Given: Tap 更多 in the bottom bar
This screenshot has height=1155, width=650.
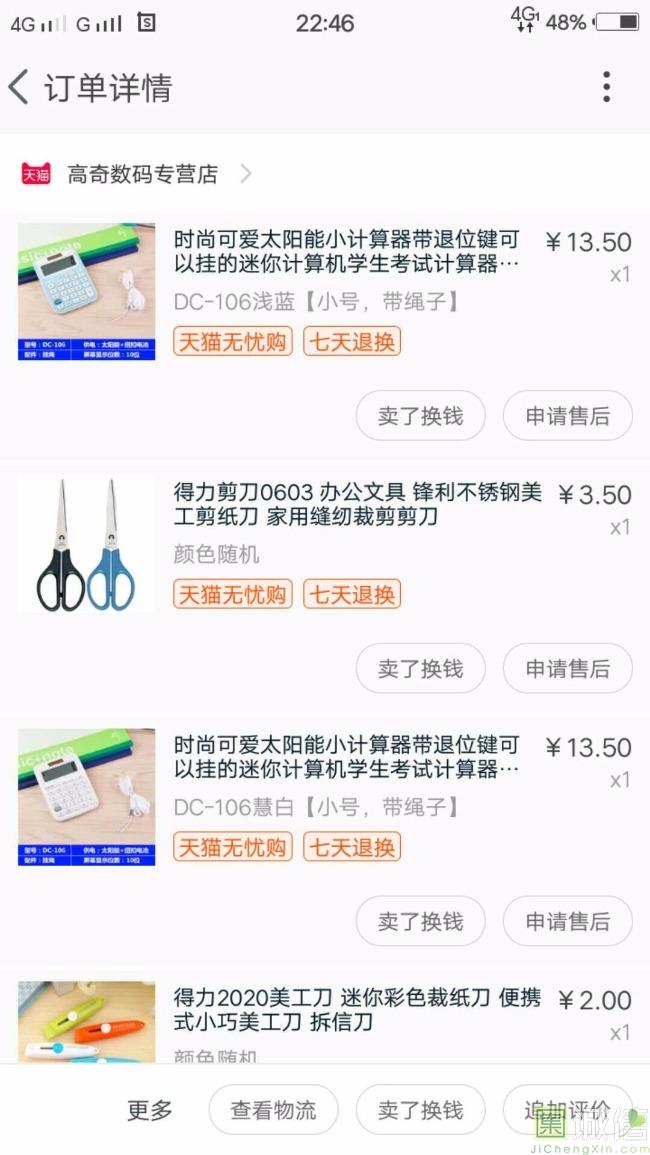Looking at the screenshot, I should [150, 1110].
